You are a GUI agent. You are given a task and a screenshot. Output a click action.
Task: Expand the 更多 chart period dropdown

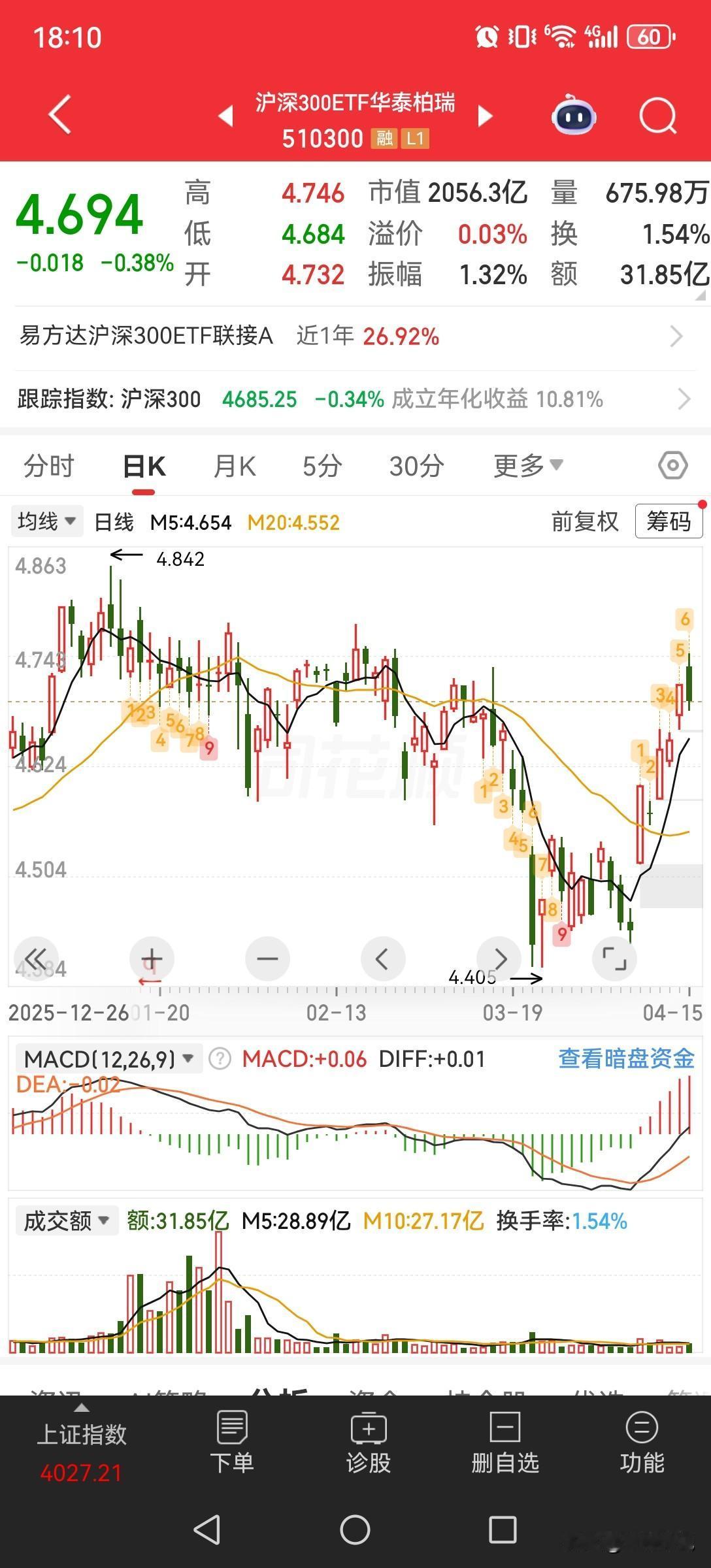pyautogui.click(x=527, y=465)
